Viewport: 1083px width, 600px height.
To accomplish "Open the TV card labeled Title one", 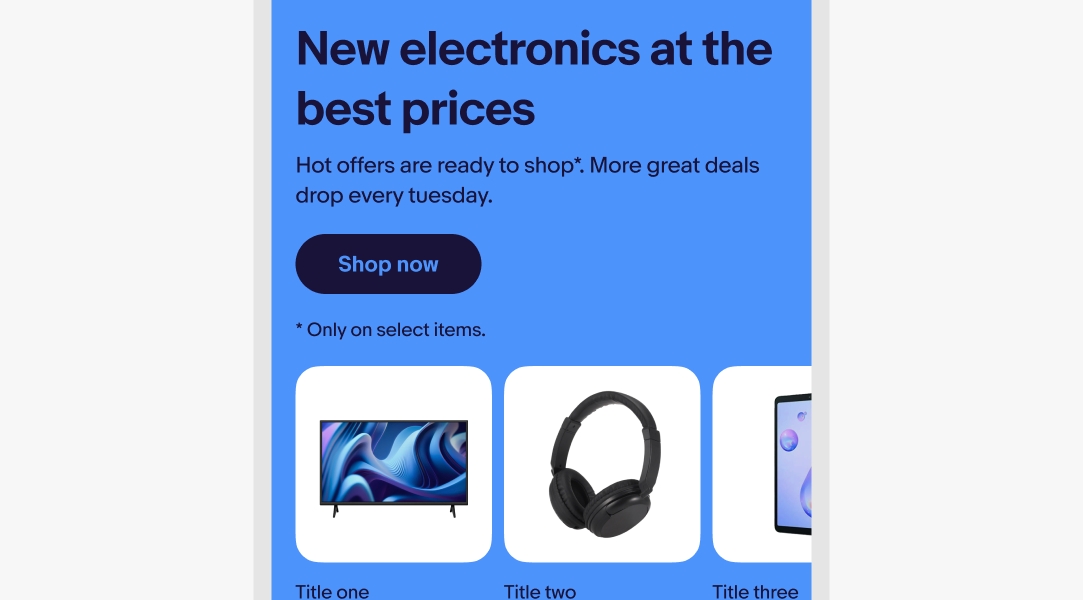I will pos(393,464).
